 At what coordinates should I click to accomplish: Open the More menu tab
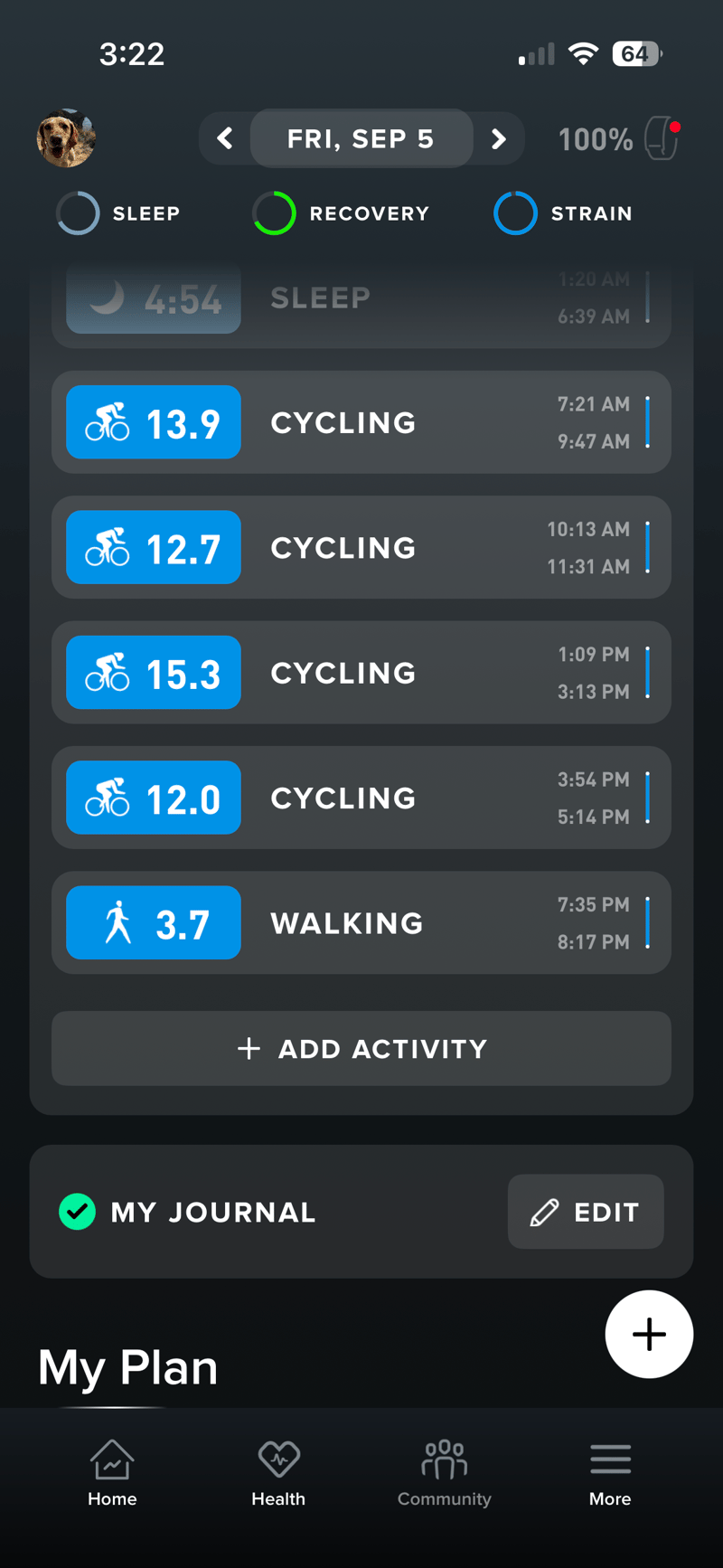pos(610,1474)
